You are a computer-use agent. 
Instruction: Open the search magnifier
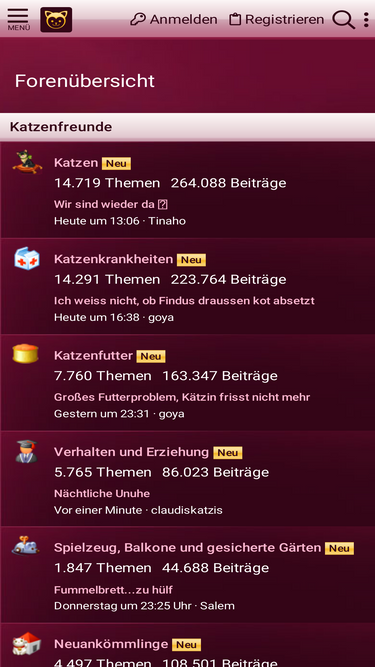pos(343,20)
